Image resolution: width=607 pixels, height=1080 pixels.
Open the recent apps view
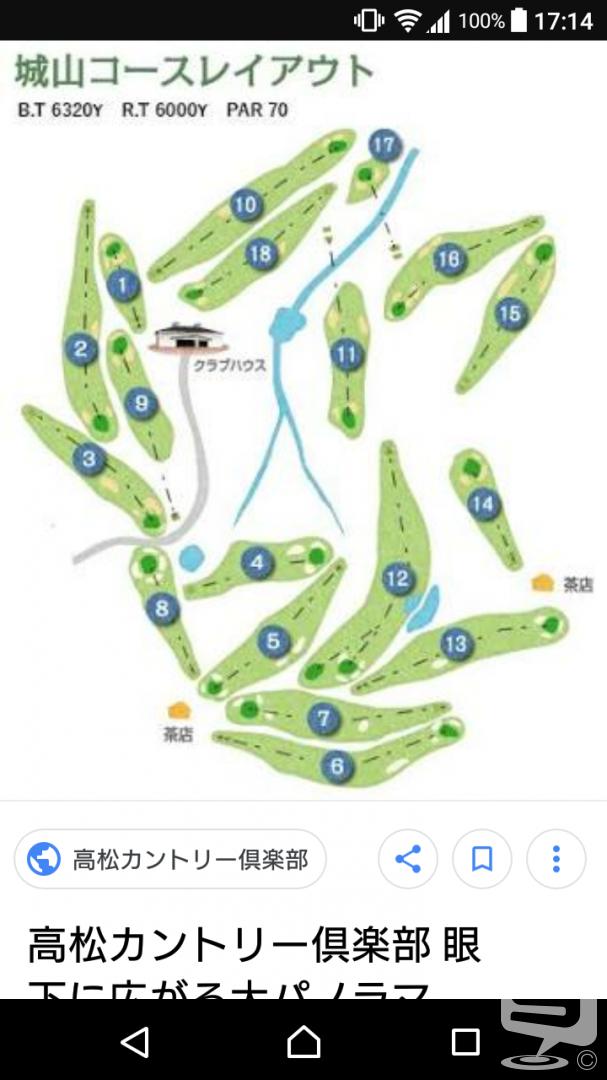pos(466,1041)
